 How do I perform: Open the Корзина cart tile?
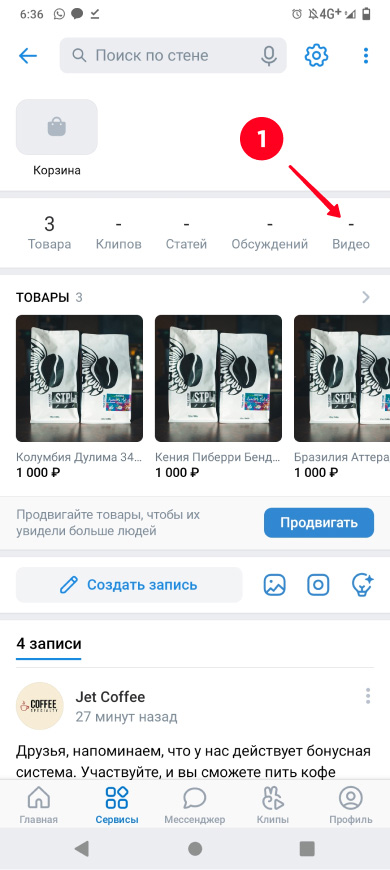(57, 138)
